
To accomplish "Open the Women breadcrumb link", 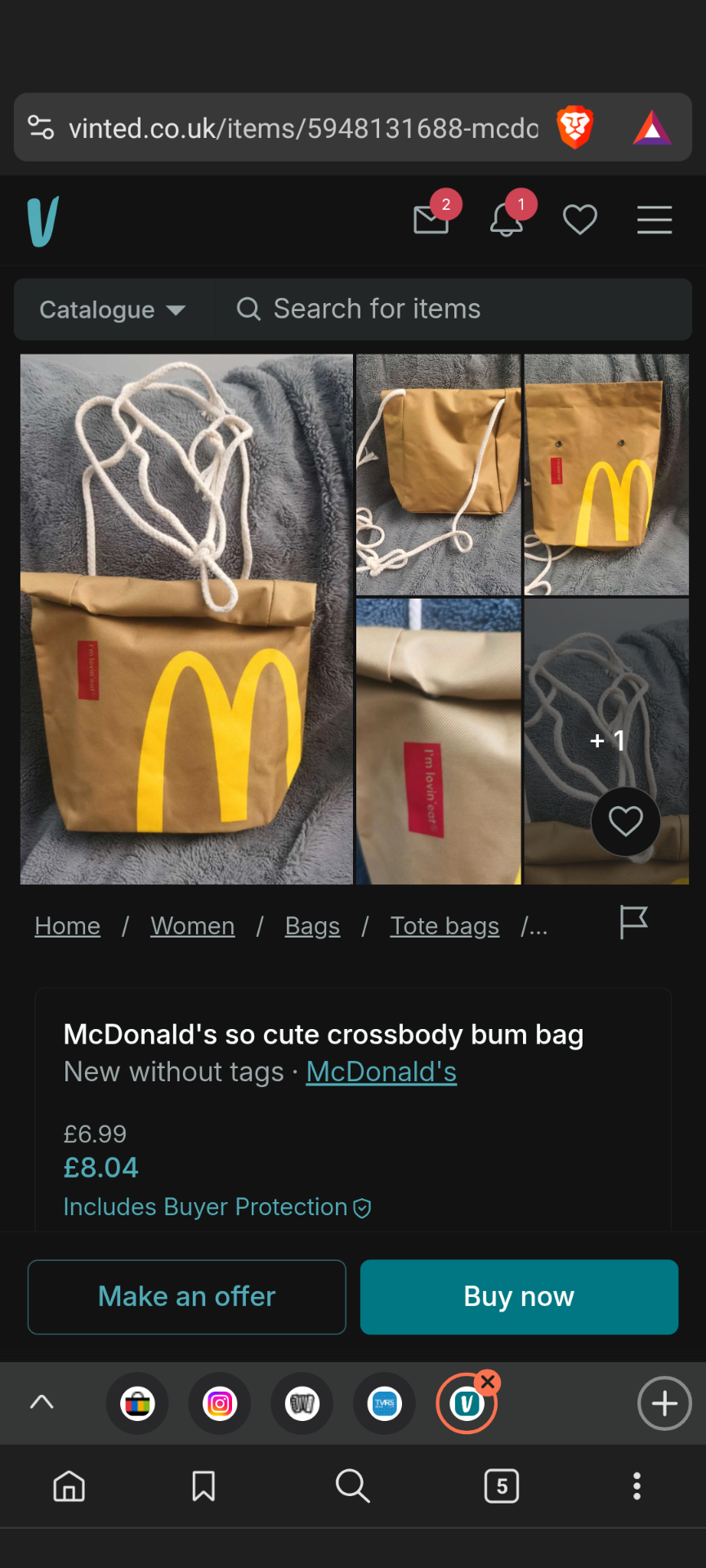I will (x=193, y=926).
